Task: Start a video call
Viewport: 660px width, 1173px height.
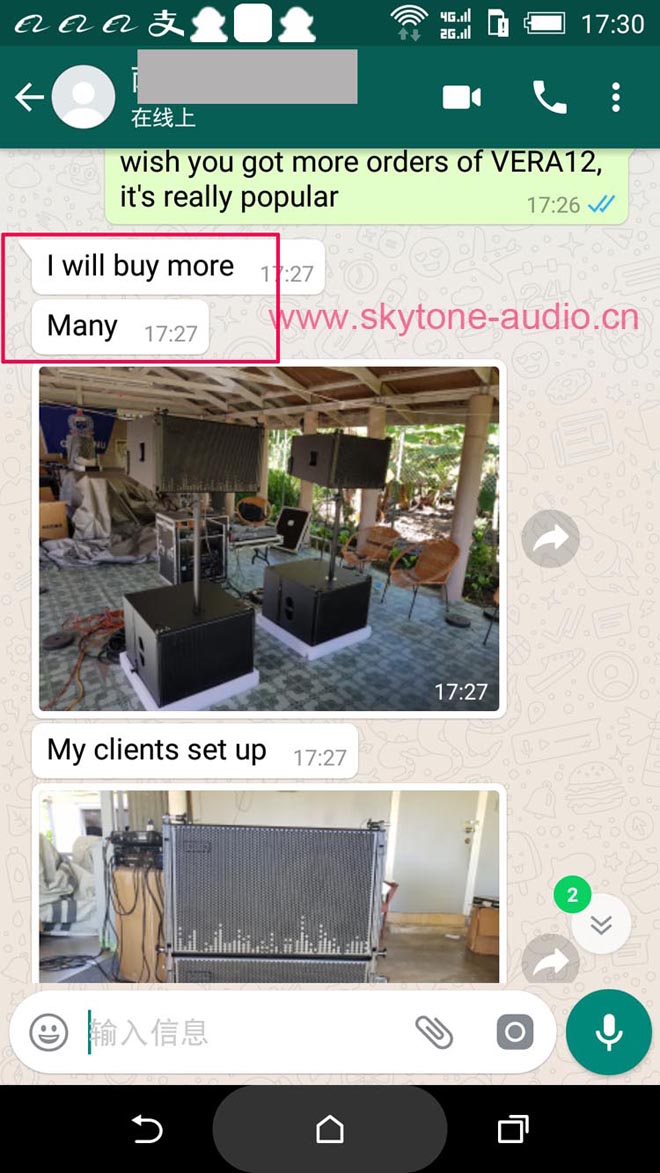Action: tap(462, 97)
